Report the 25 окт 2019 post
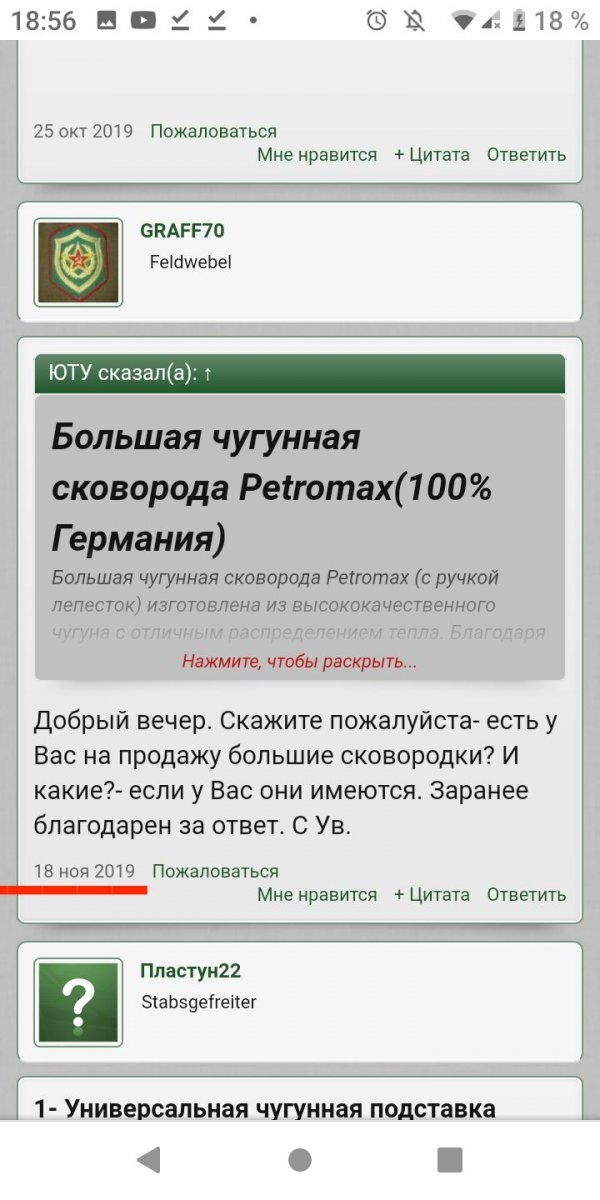The image size is (600, 1200). point(213,131)
